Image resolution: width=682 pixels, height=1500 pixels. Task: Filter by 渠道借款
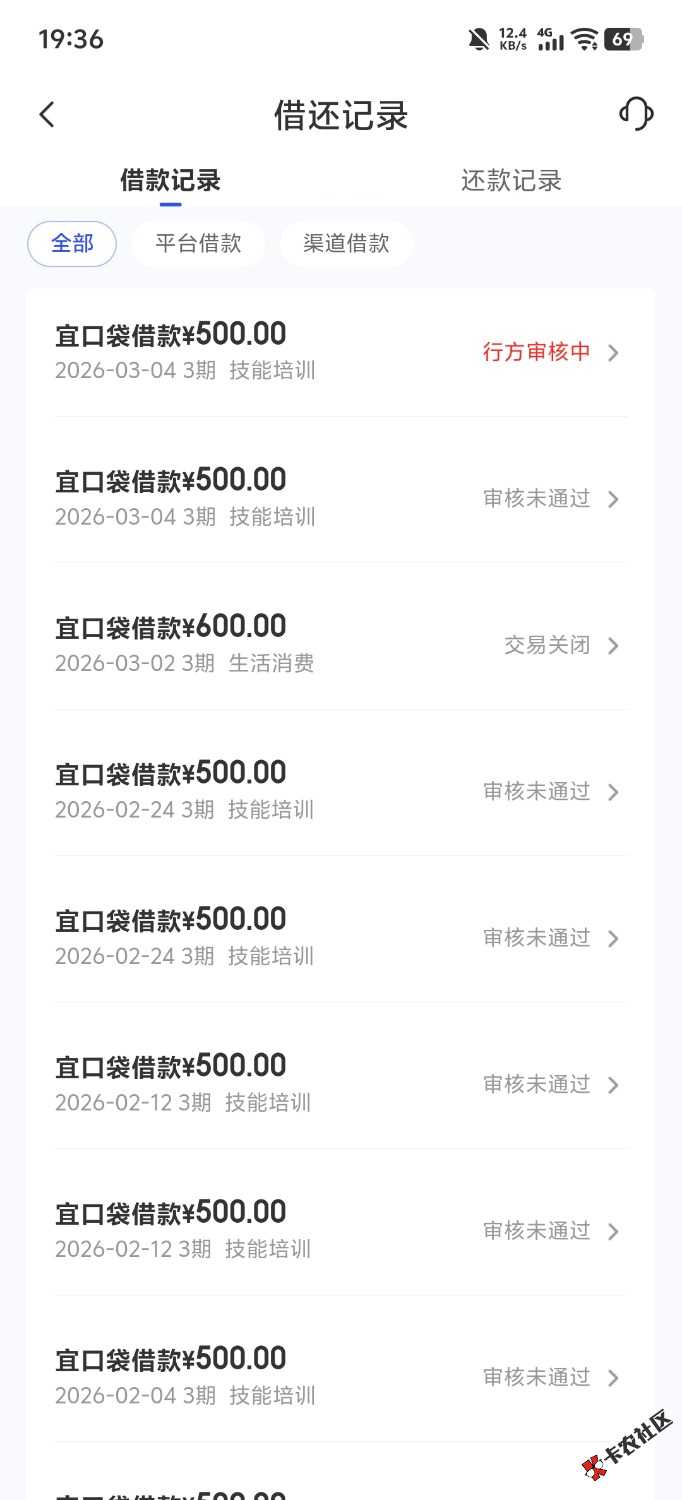[x=346, y=244]
